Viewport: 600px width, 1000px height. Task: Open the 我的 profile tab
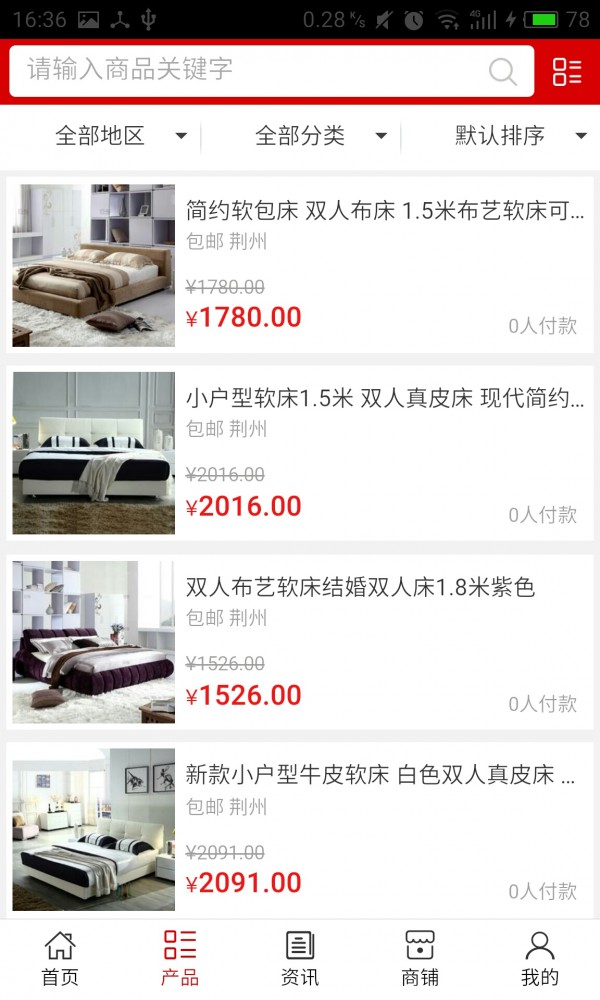540,959
